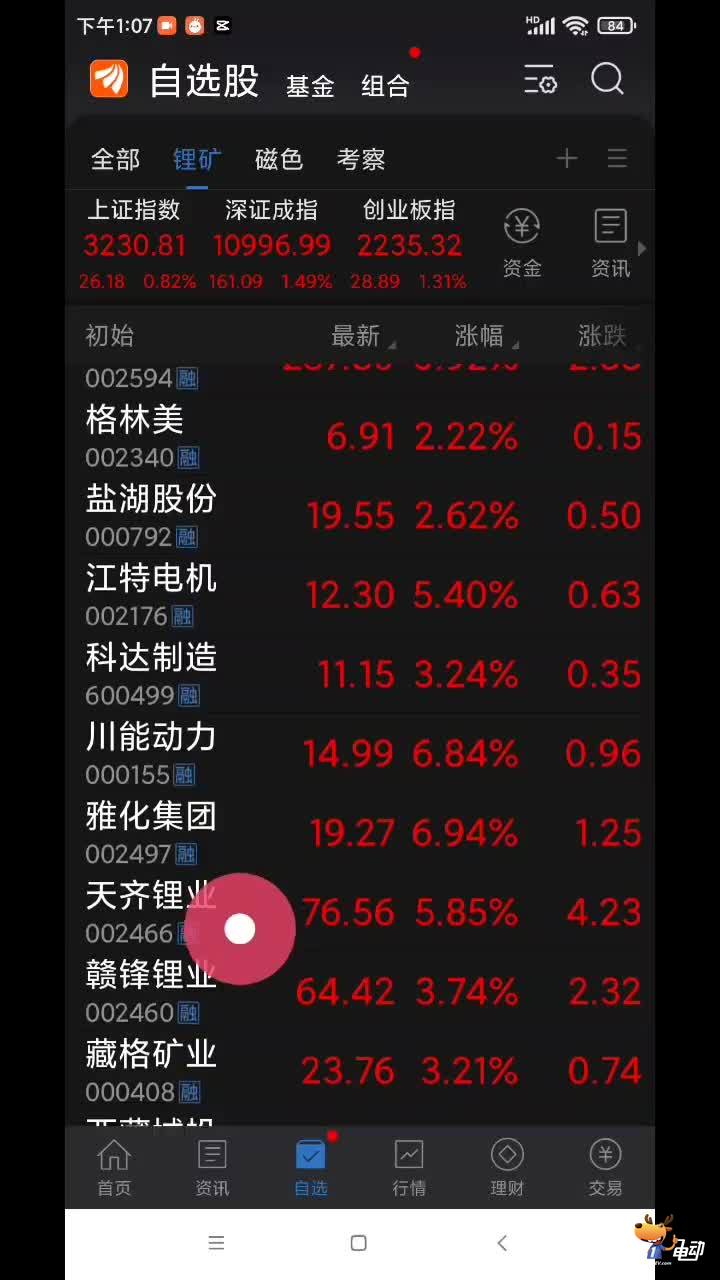Select the 磁色 group tab
The width and height of the screenshot is (720, 1280).
(279, 159)
